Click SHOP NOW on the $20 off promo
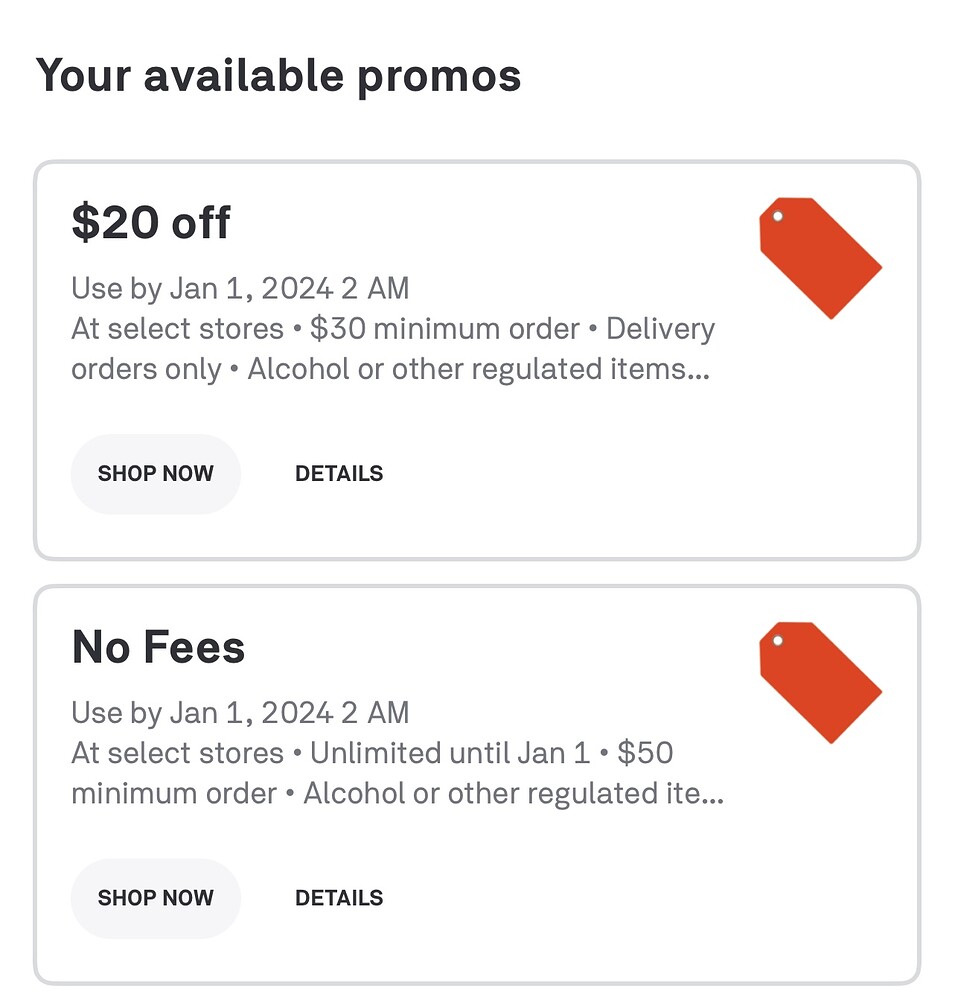Image resolution: width=954 pixels, height=1000 pixels. 155,473
